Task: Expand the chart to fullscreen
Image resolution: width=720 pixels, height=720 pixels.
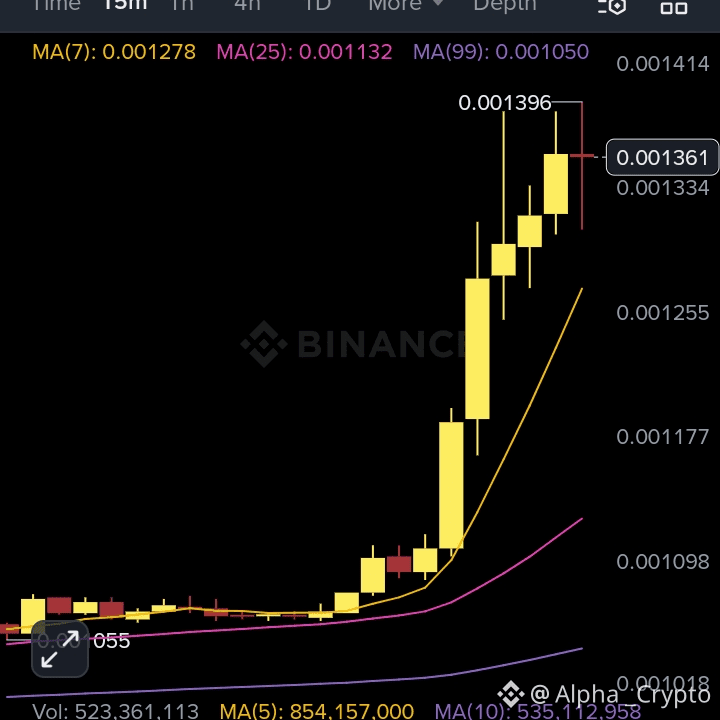Action: point(59,649)
